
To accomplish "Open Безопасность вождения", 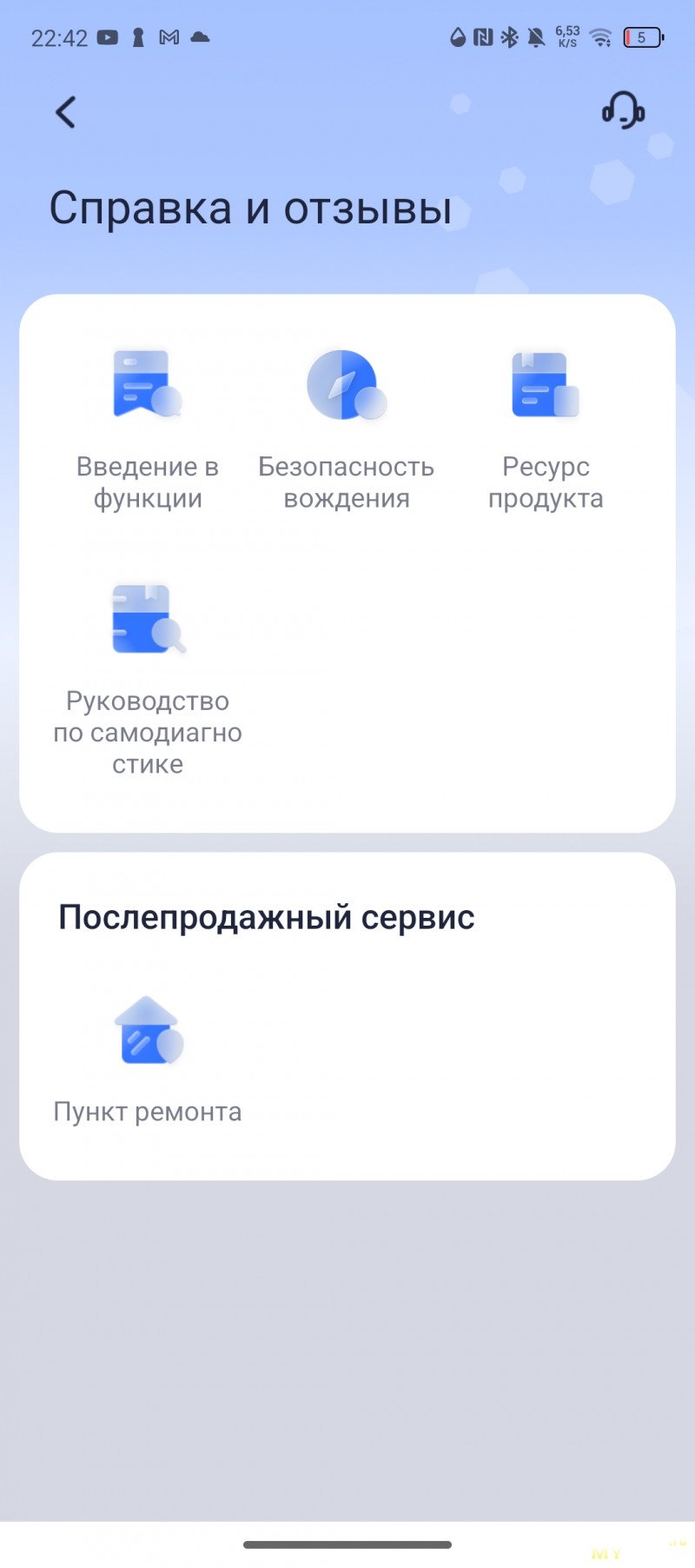I will (x=347, y=430).
